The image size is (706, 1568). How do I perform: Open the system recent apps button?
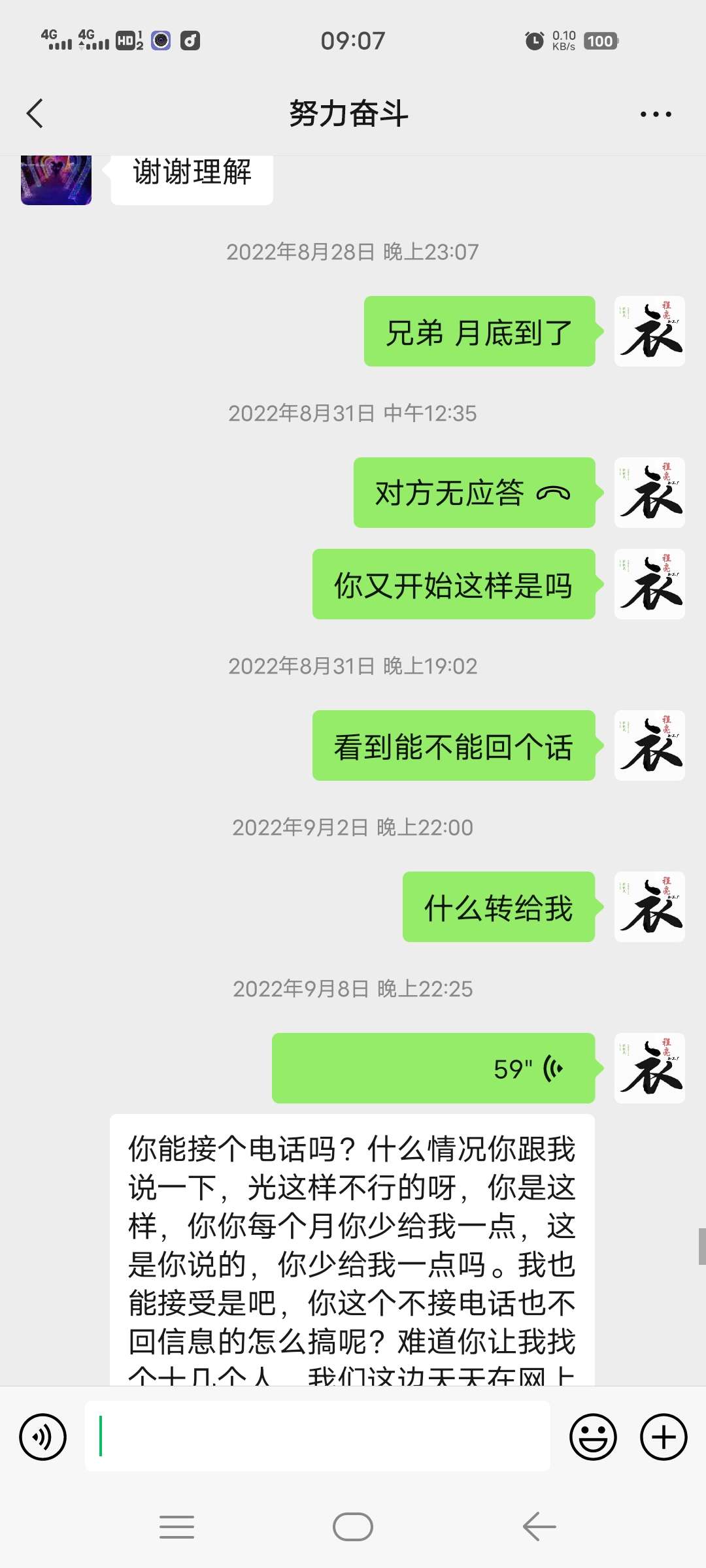coord(176,1527)
